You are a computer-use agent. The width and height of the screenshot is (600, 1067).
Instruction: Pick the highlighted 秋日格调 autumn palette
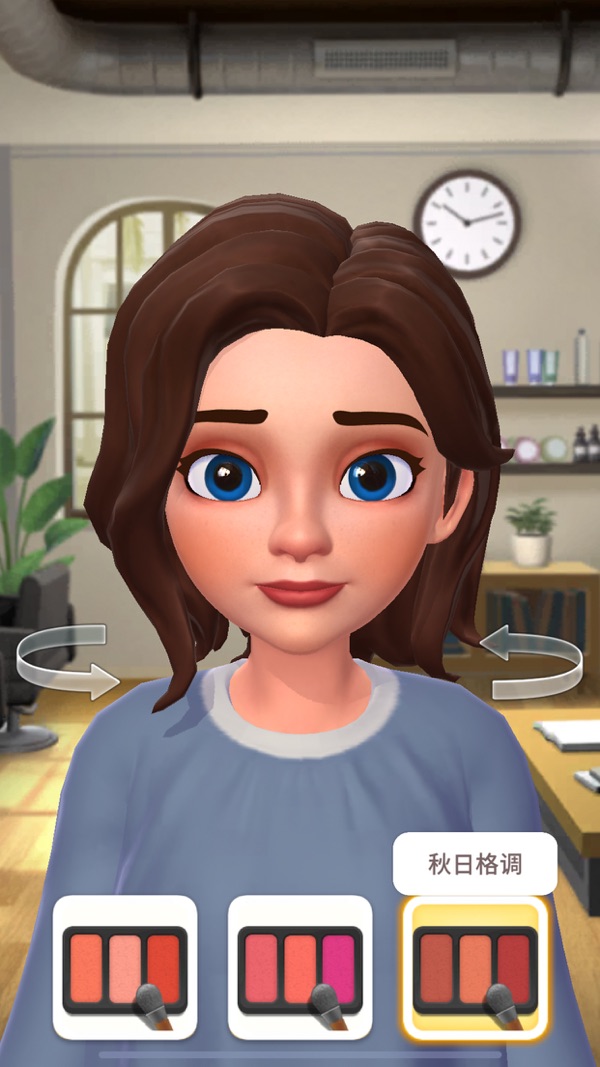[x=475, y=967]
